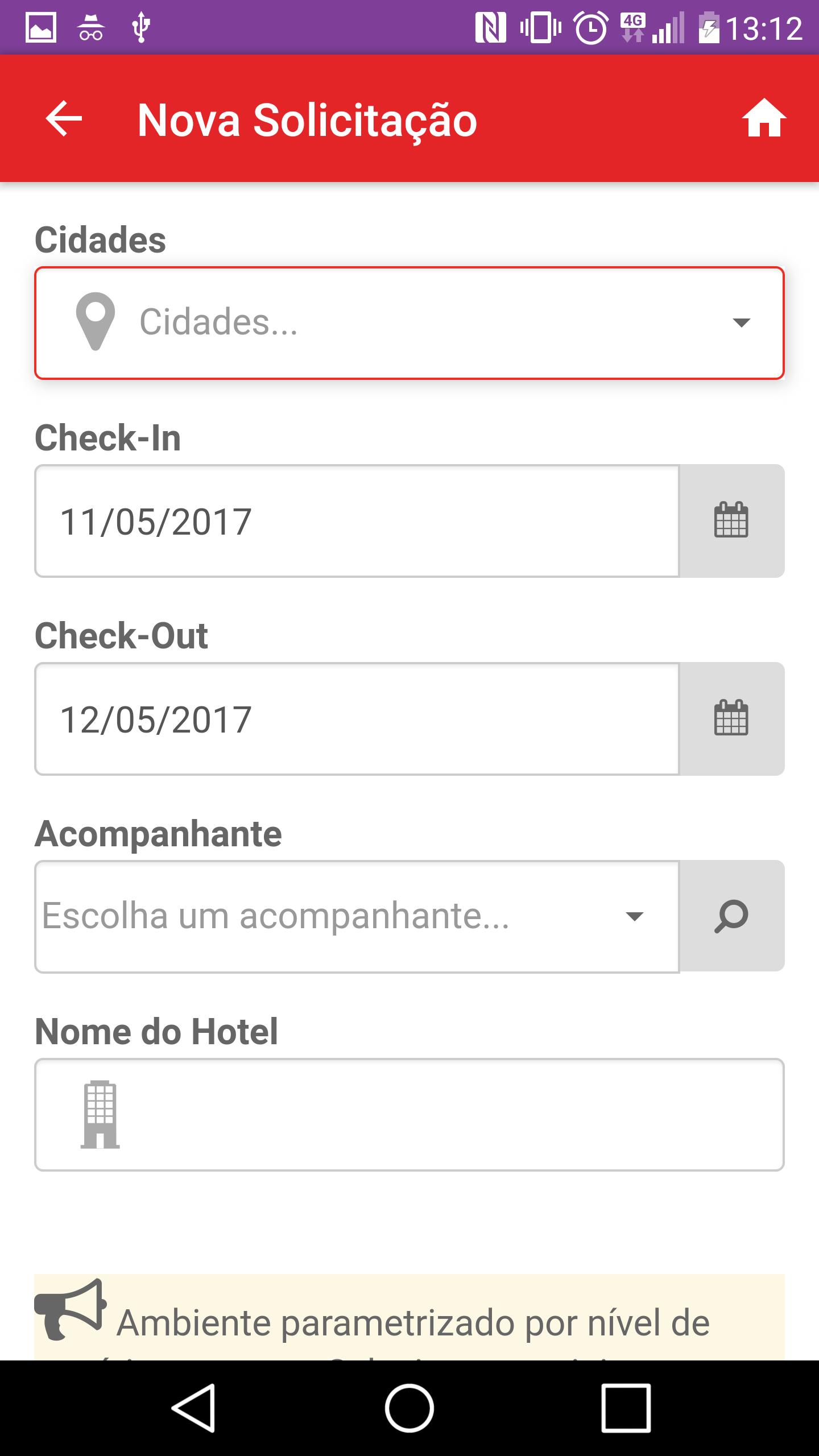
Task: Open the Check-Out calendar picker
Action: click(732, 719)
